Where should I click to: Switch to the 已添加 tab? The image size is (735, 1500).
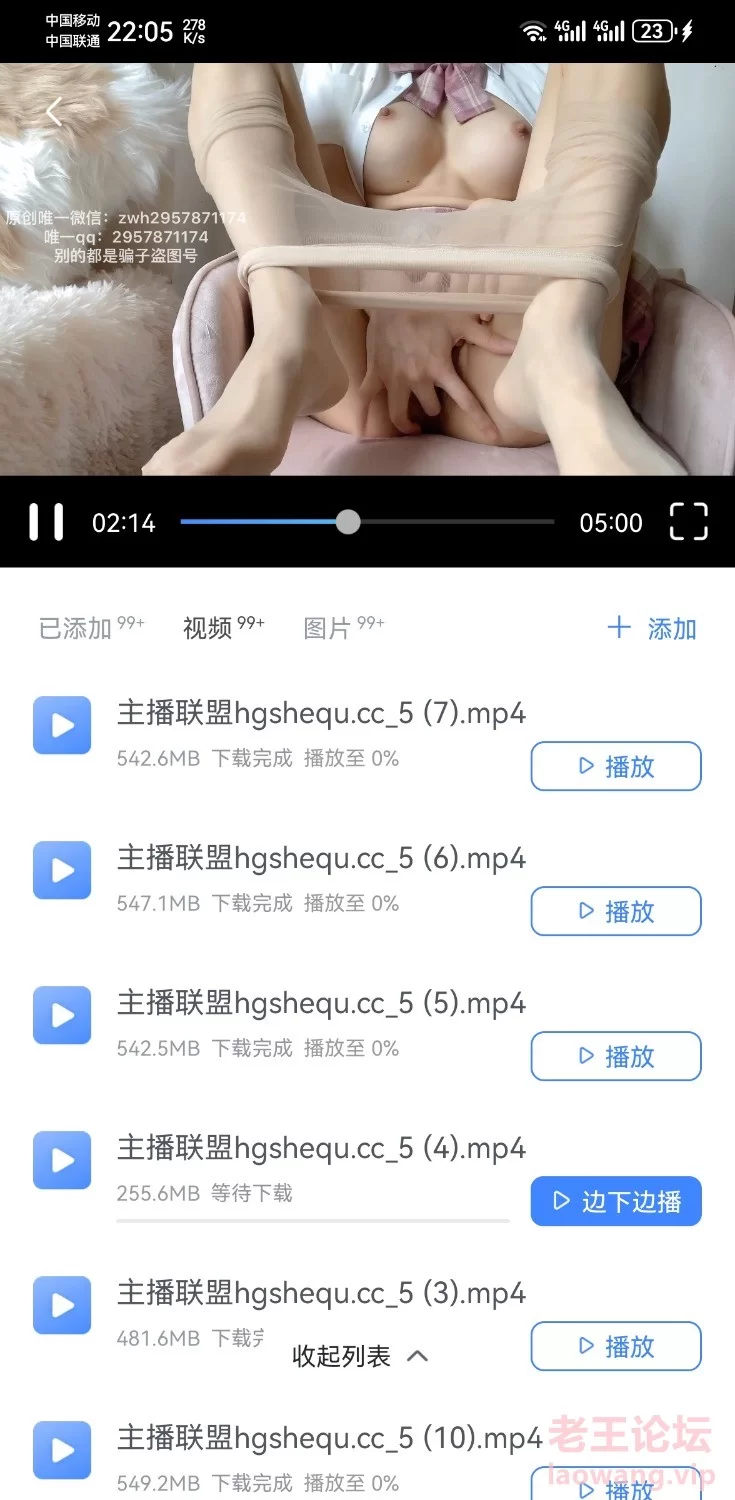(76, 629)
